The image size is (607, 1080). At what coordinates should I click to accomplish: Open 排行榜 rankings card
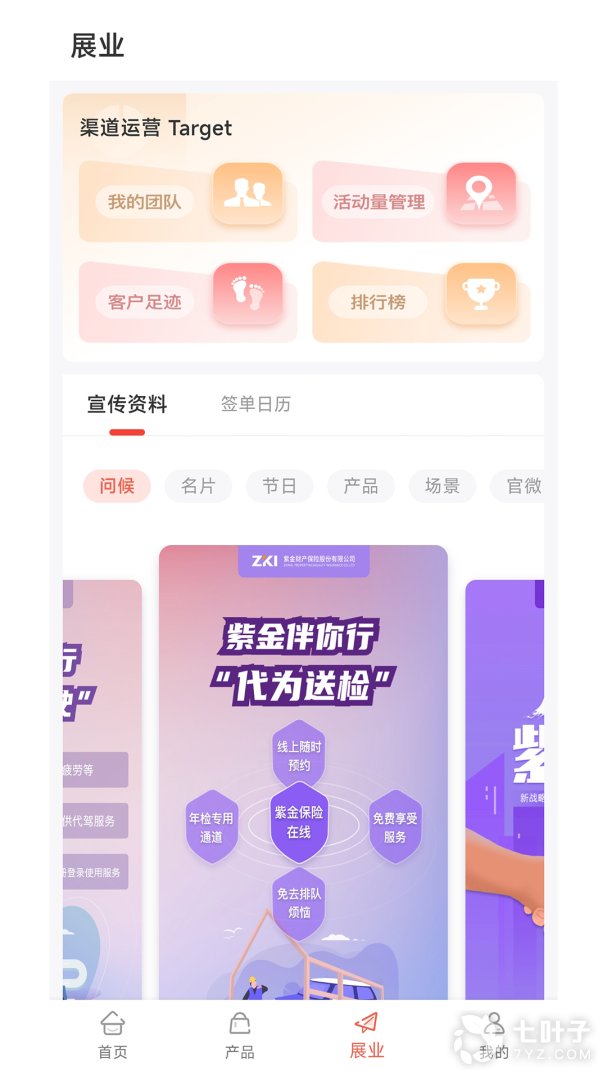(x=421, y=301)
